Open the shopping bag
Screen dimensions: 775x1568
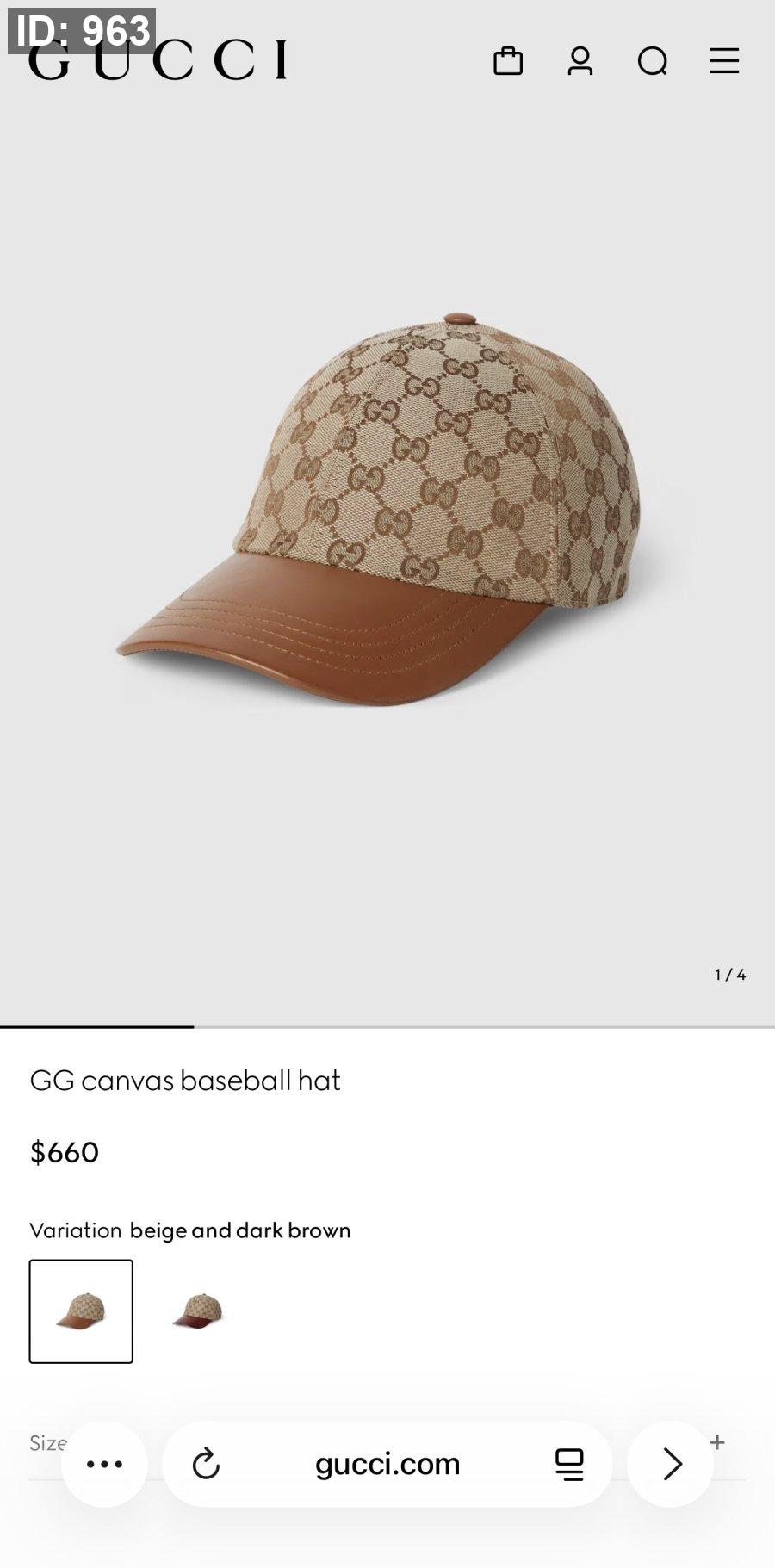(508, 61)
